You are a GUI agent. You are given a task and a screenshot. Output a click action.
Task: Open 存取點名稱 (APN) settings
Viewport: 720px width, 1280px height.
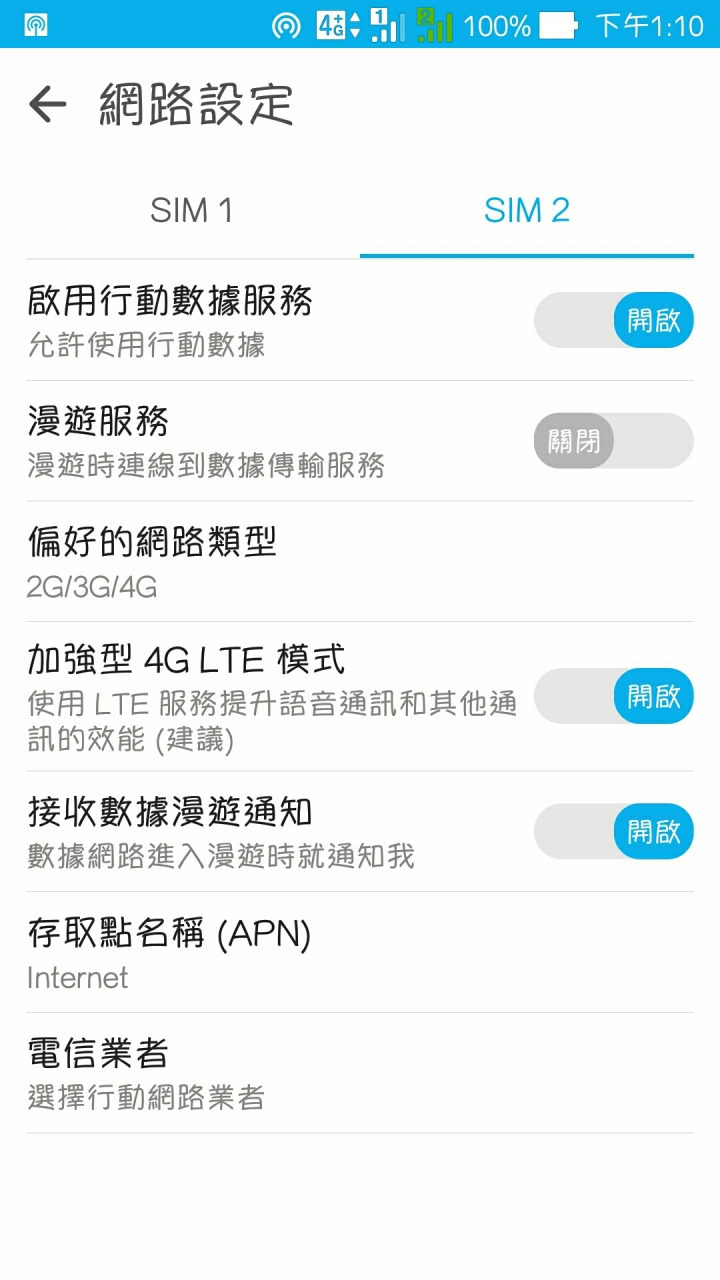360,953
